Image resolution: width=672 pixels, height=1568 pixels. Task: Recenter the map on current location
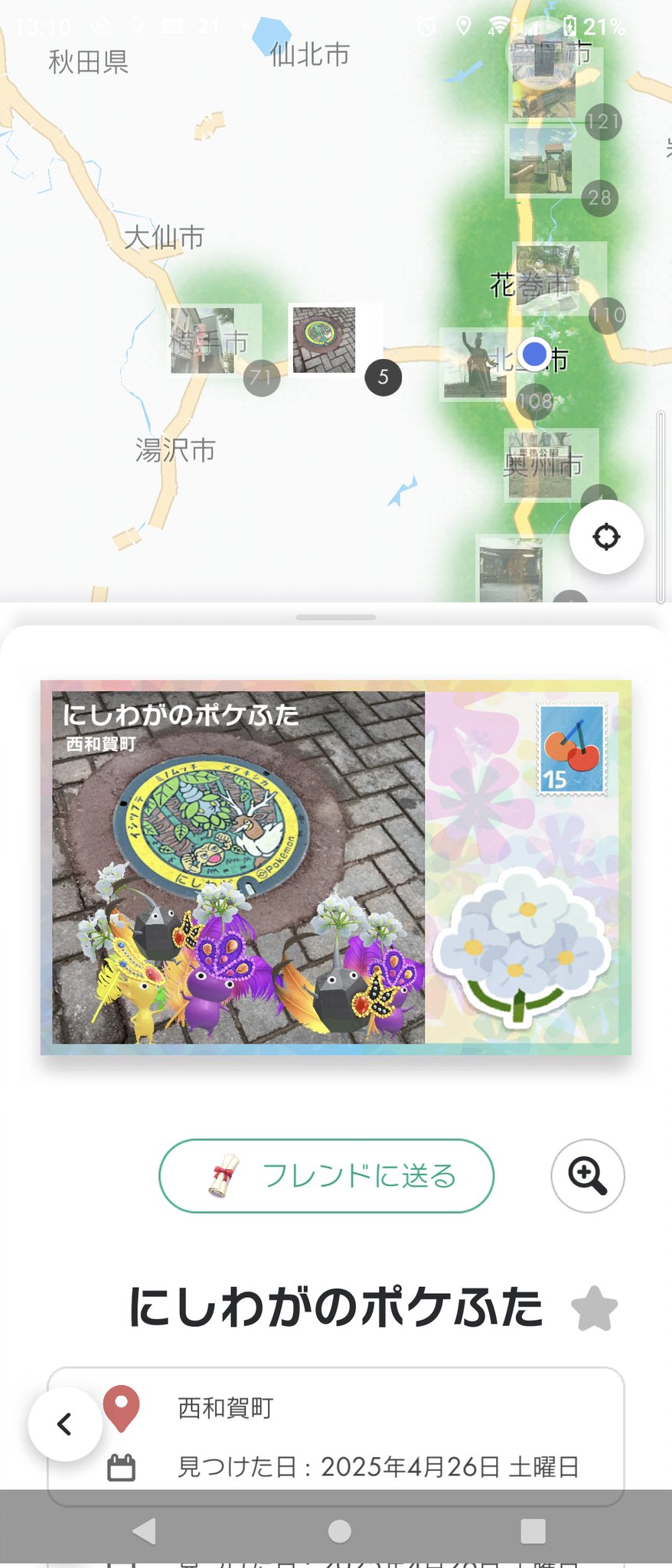606,537
